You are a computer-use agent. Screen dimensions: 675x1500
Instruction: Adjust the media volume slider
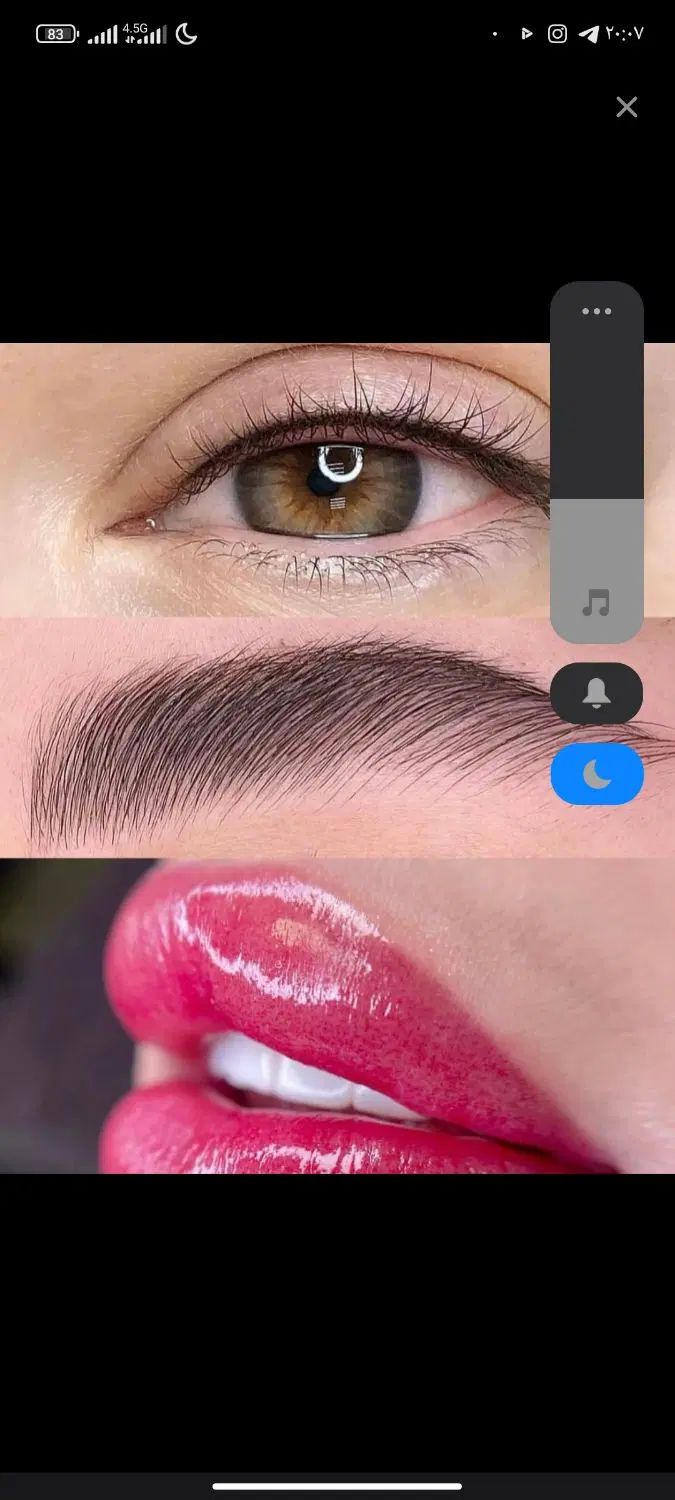pyautogui.click(x=597, y=500)
